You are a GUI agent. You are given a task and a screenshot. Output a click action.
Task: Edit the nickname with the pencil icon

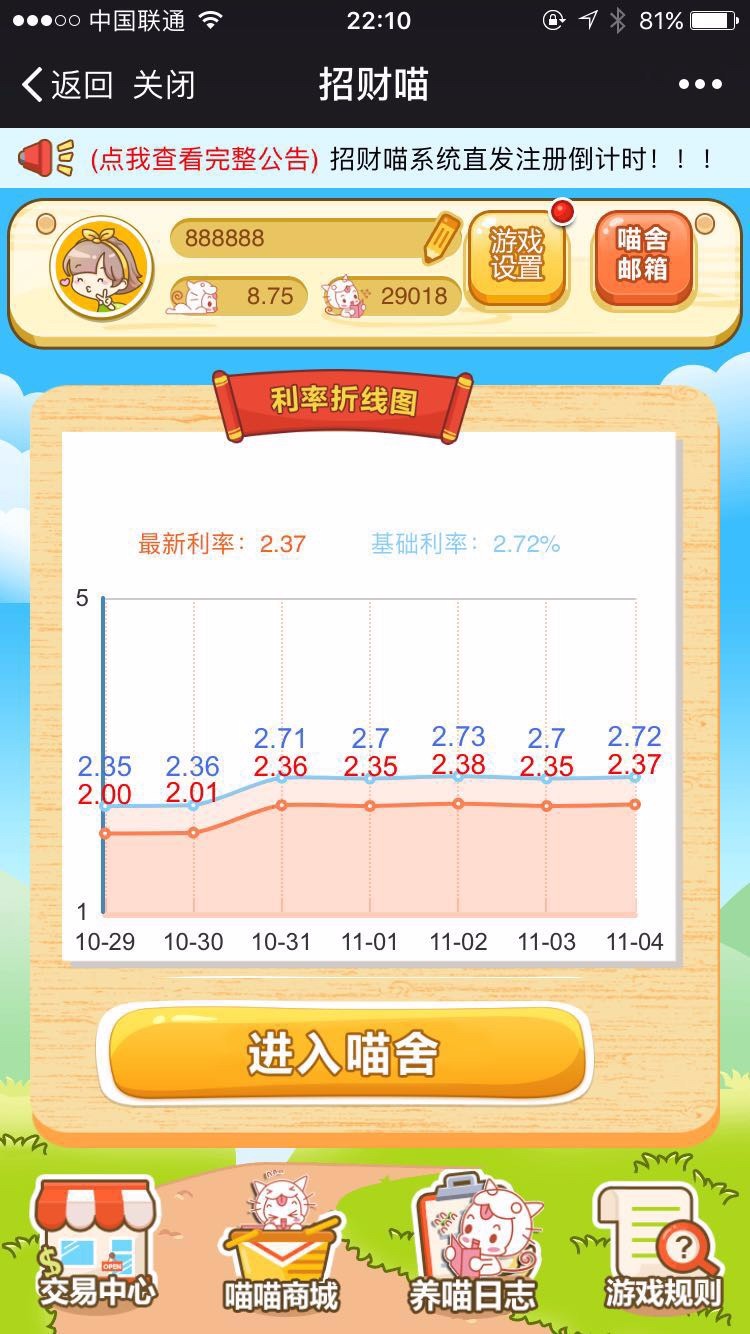pyautogui.click(x=441, y=237)
